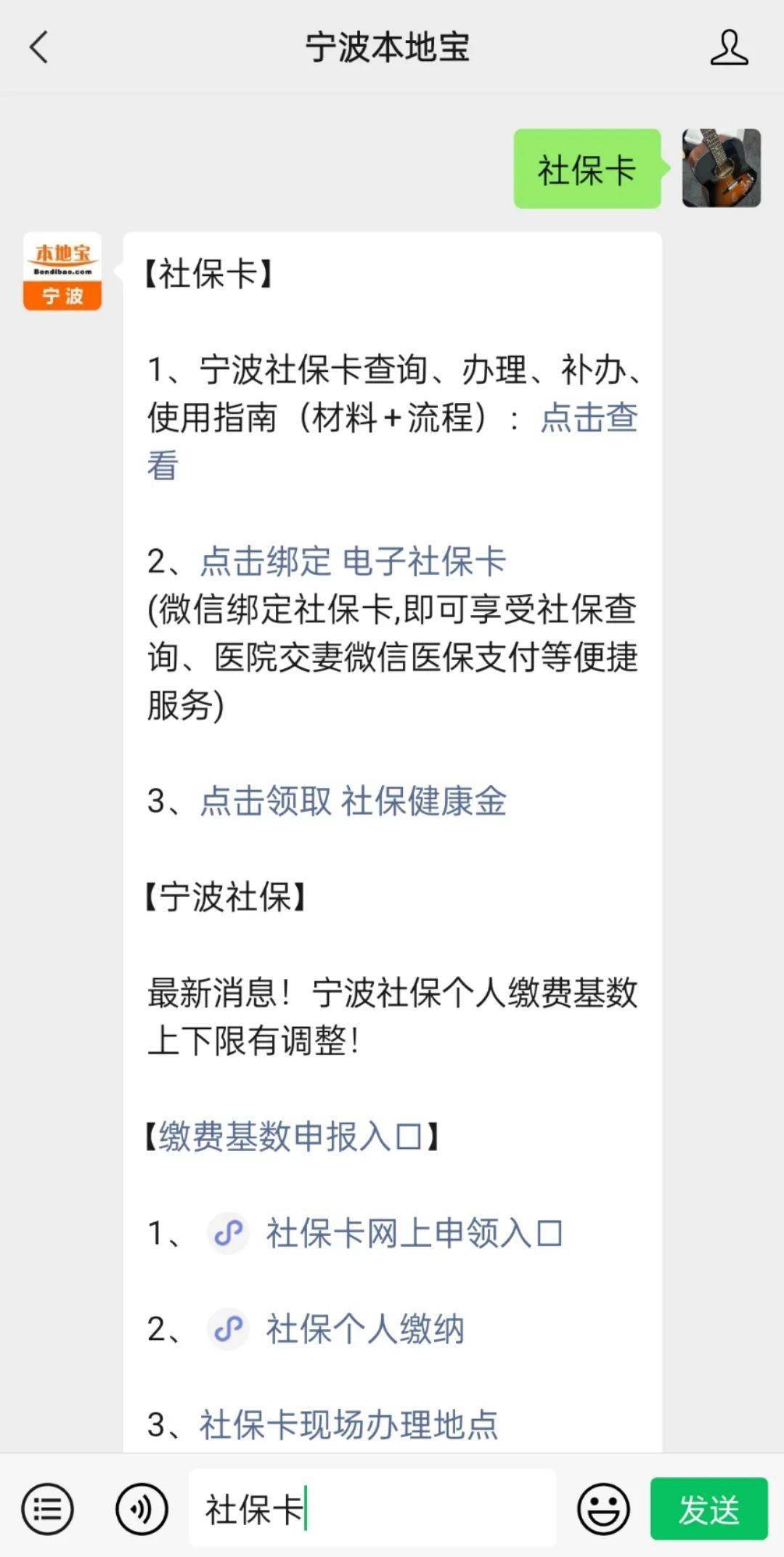The image size is (784, 1557).
Task: Switch to voice input
Action: pos(141,1510)
